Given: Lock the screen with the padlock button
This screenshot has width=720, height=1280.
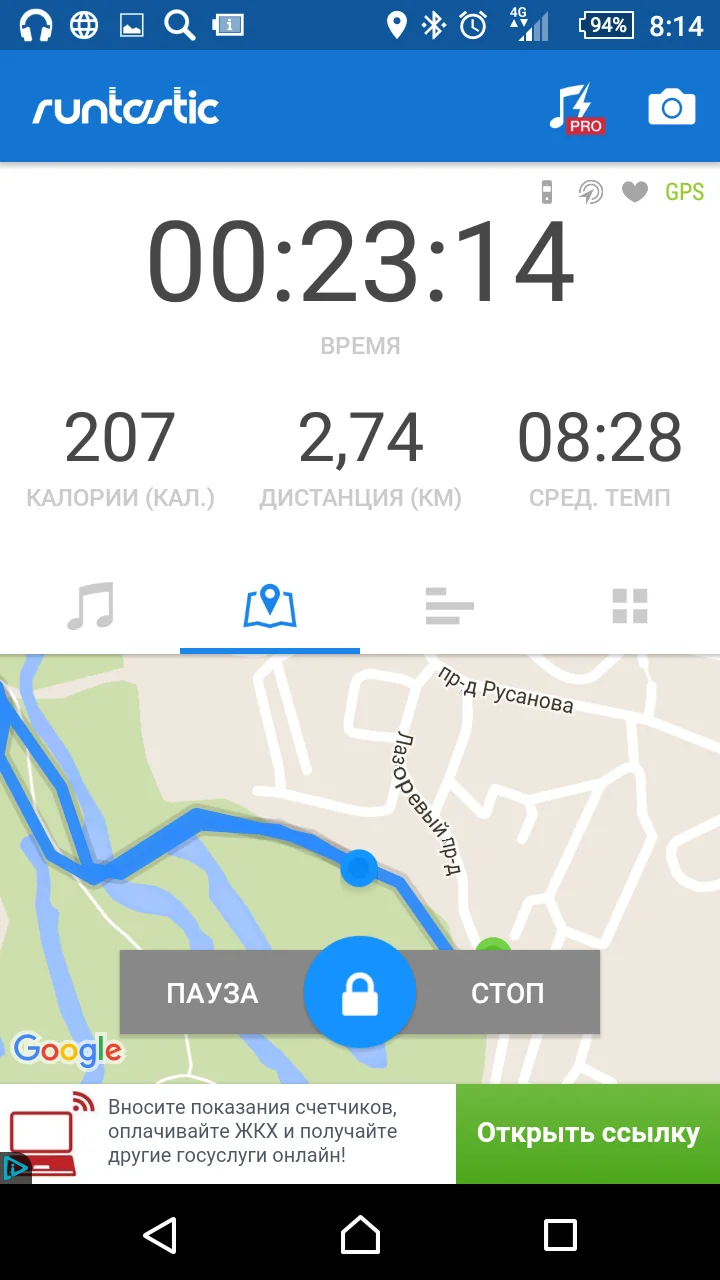Looking at the screenshot, I should tap(360, 992).
